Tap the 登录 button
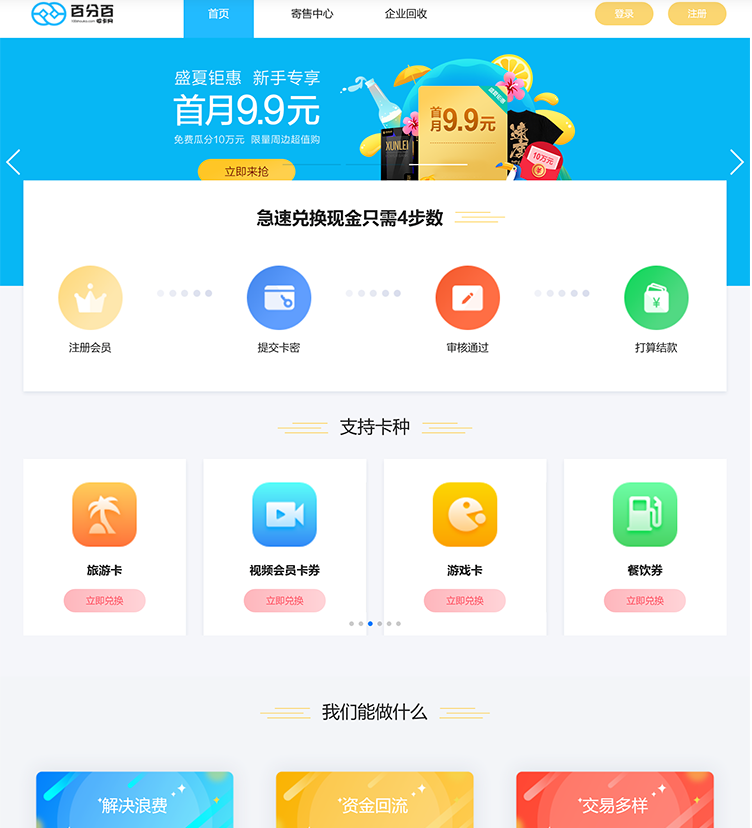Viewport: 752px width, 828px height. [x=624, y=14]
